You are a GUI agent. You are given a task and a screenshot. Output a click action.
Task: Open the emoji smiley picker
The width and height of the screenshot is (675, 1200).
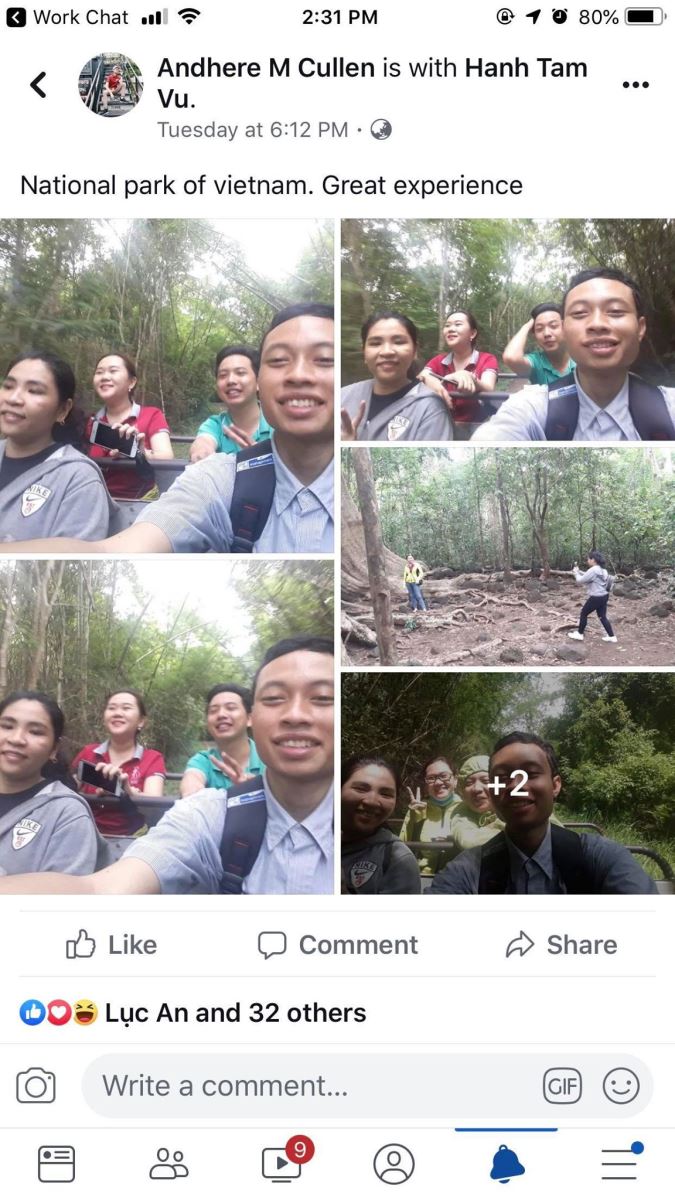(x=621, y=1086)
